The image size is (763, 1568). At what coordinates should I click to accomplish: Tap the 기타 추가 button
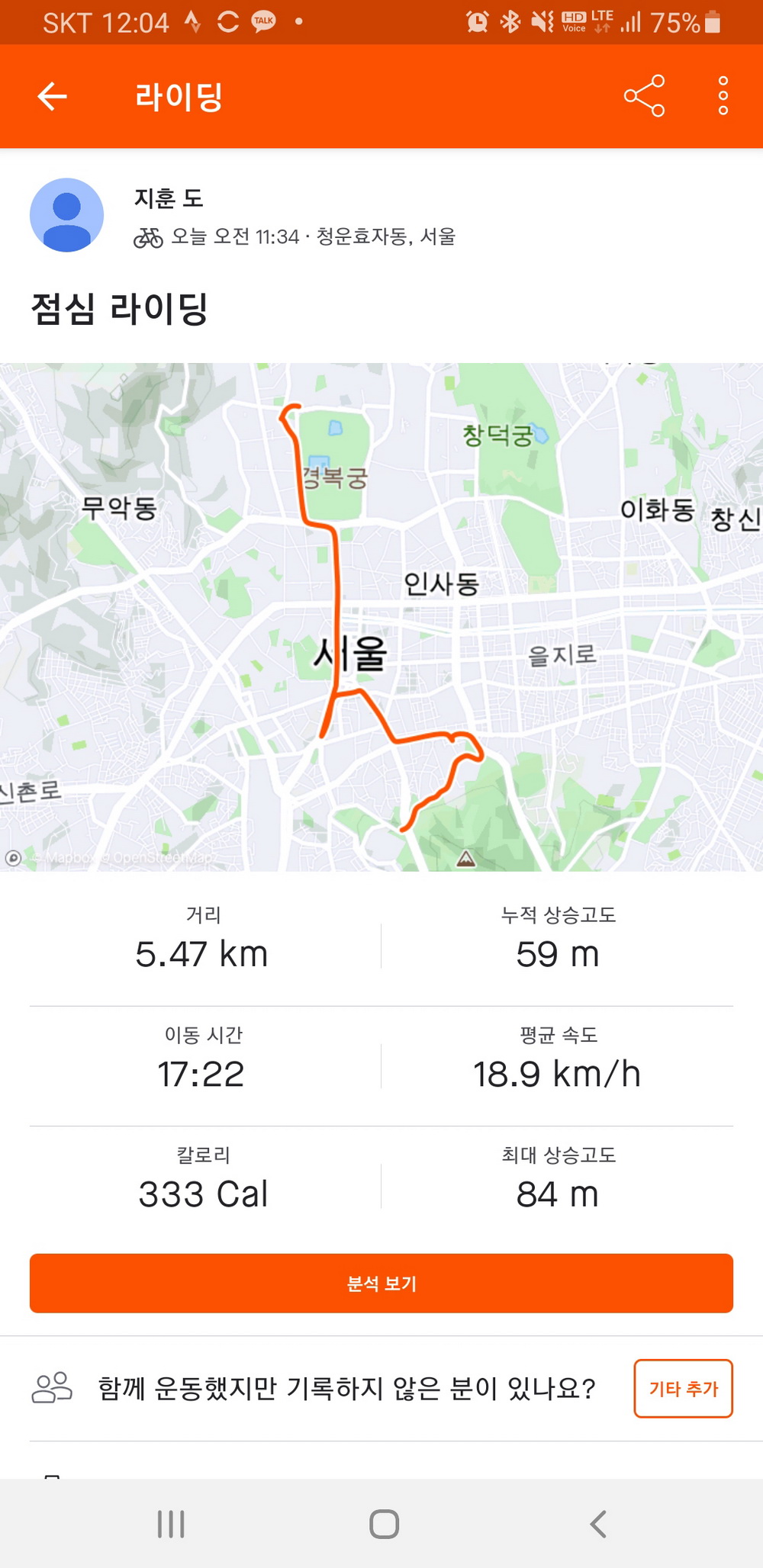point(683,1388)
